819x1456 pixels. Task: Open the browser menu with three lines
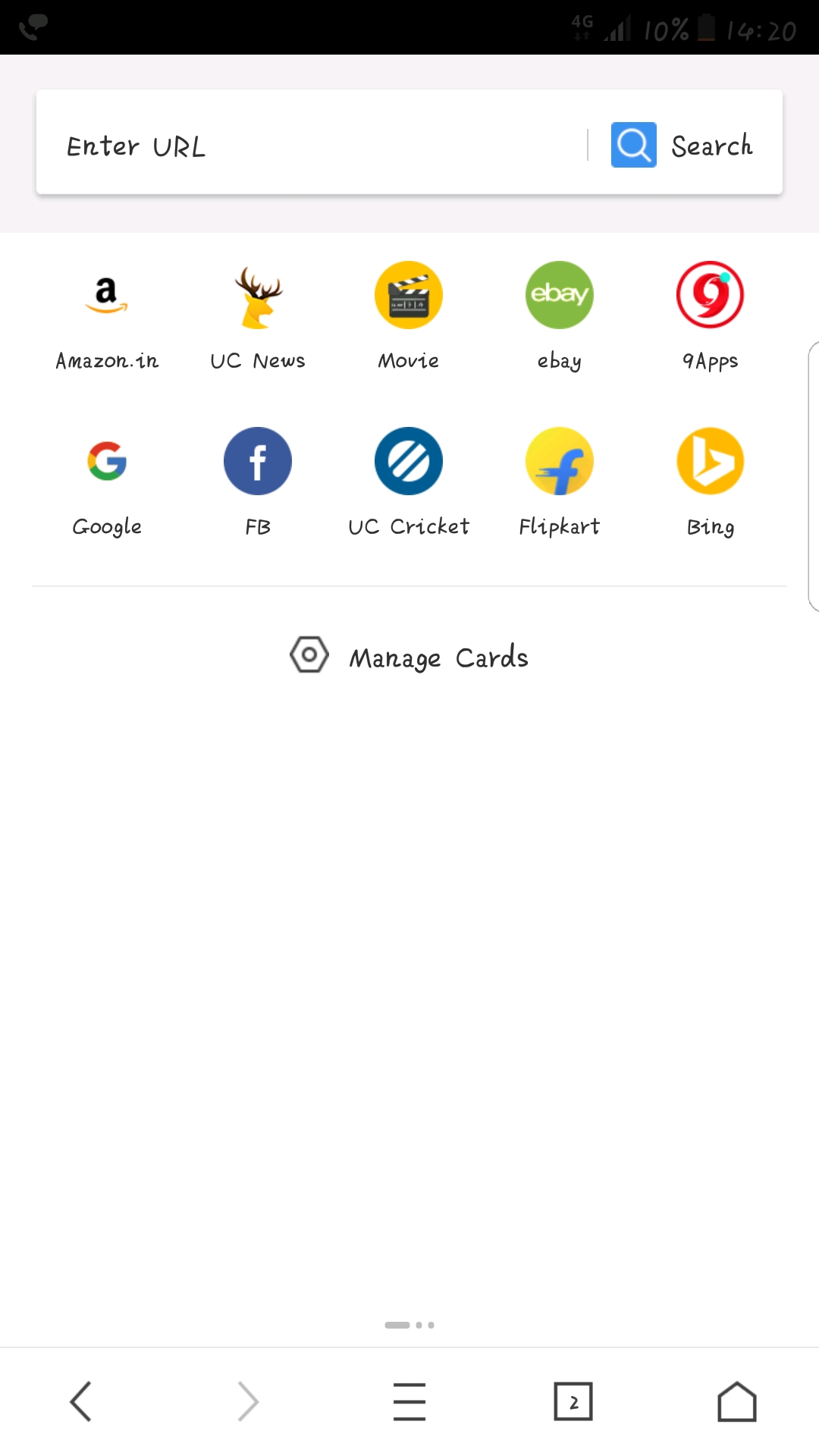pos(409,1401)
